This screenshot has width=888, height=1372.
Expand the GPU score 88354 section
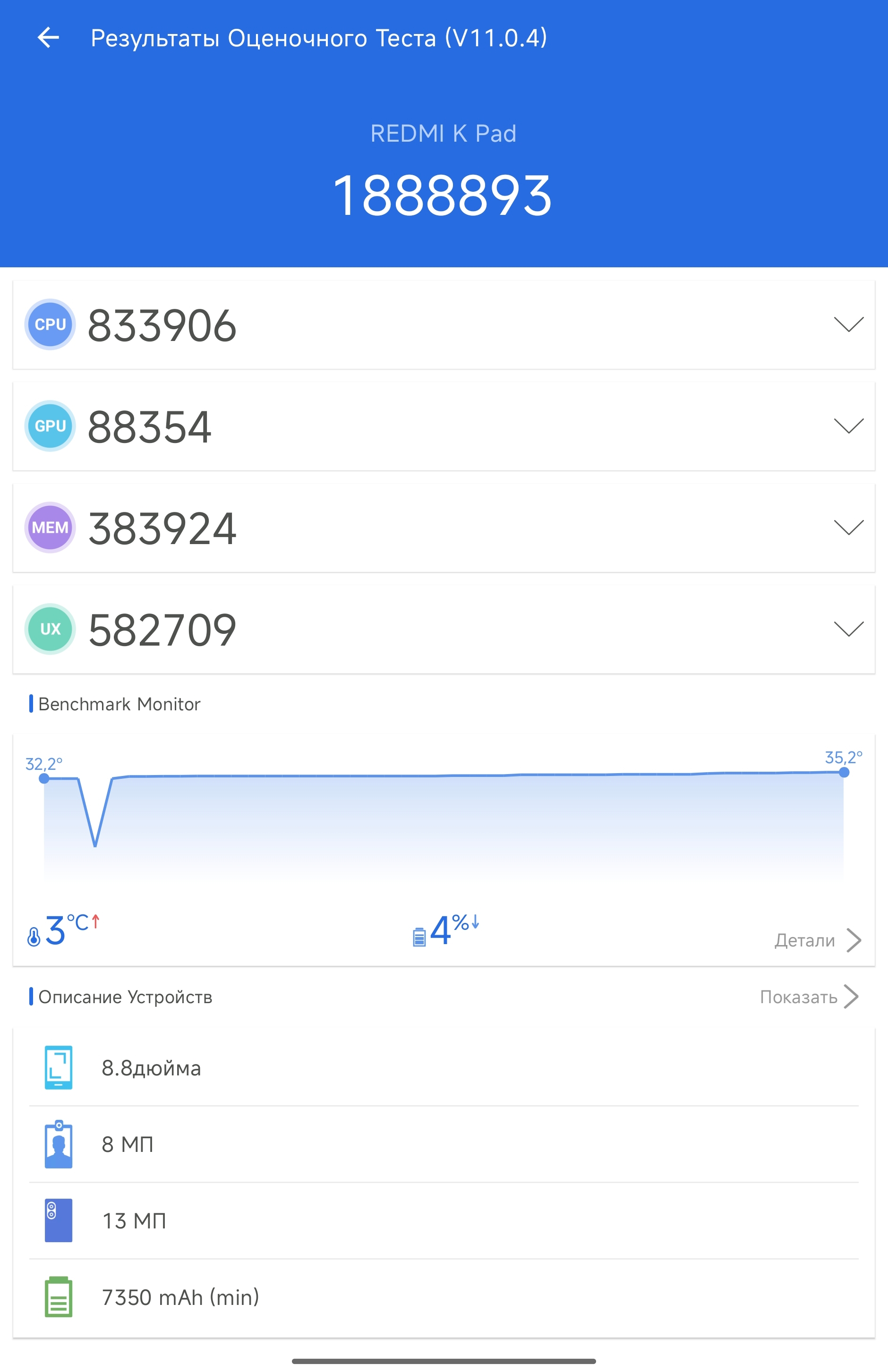pyautogui.click(x=848, y=426)
